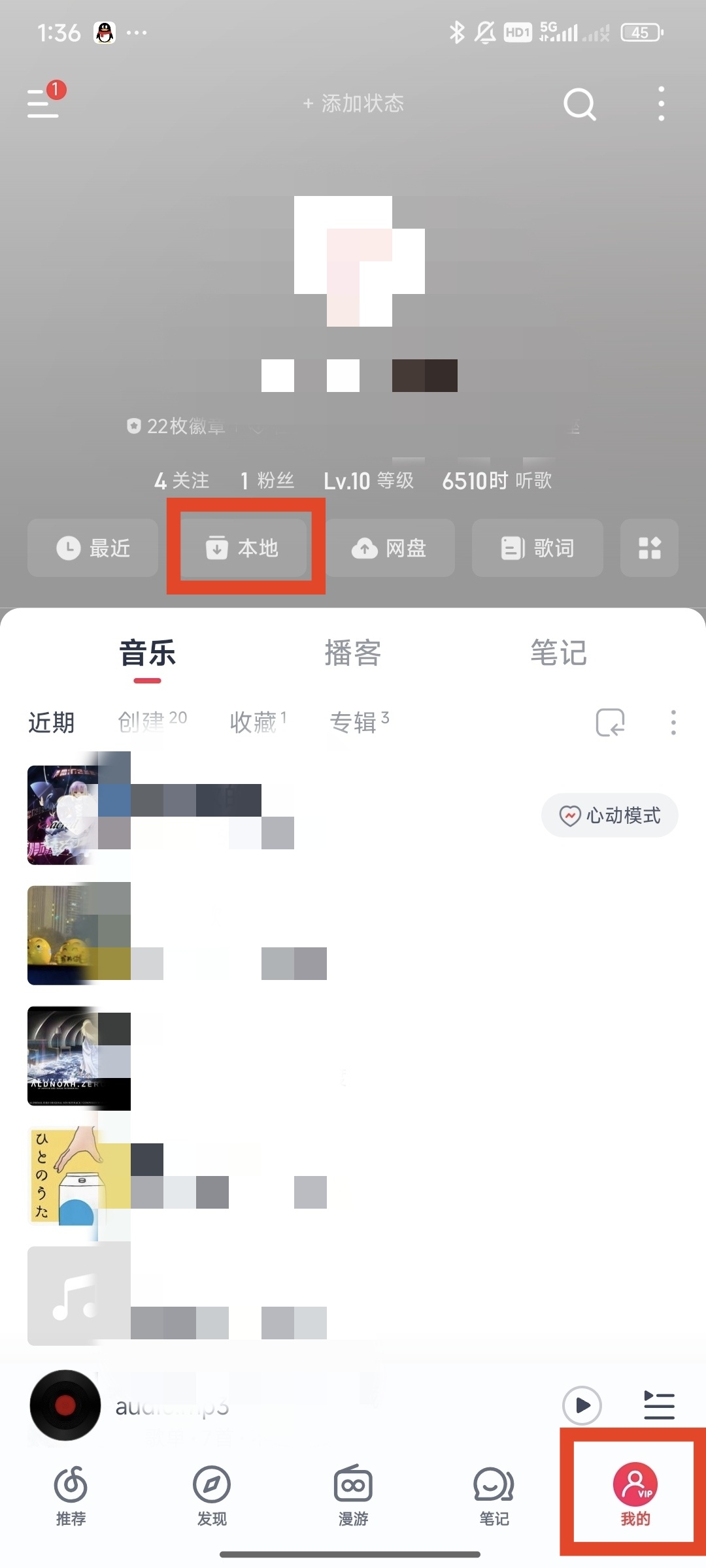Open the ALDNOAH.ZERO playlist cover

[x=78, y=1057]
